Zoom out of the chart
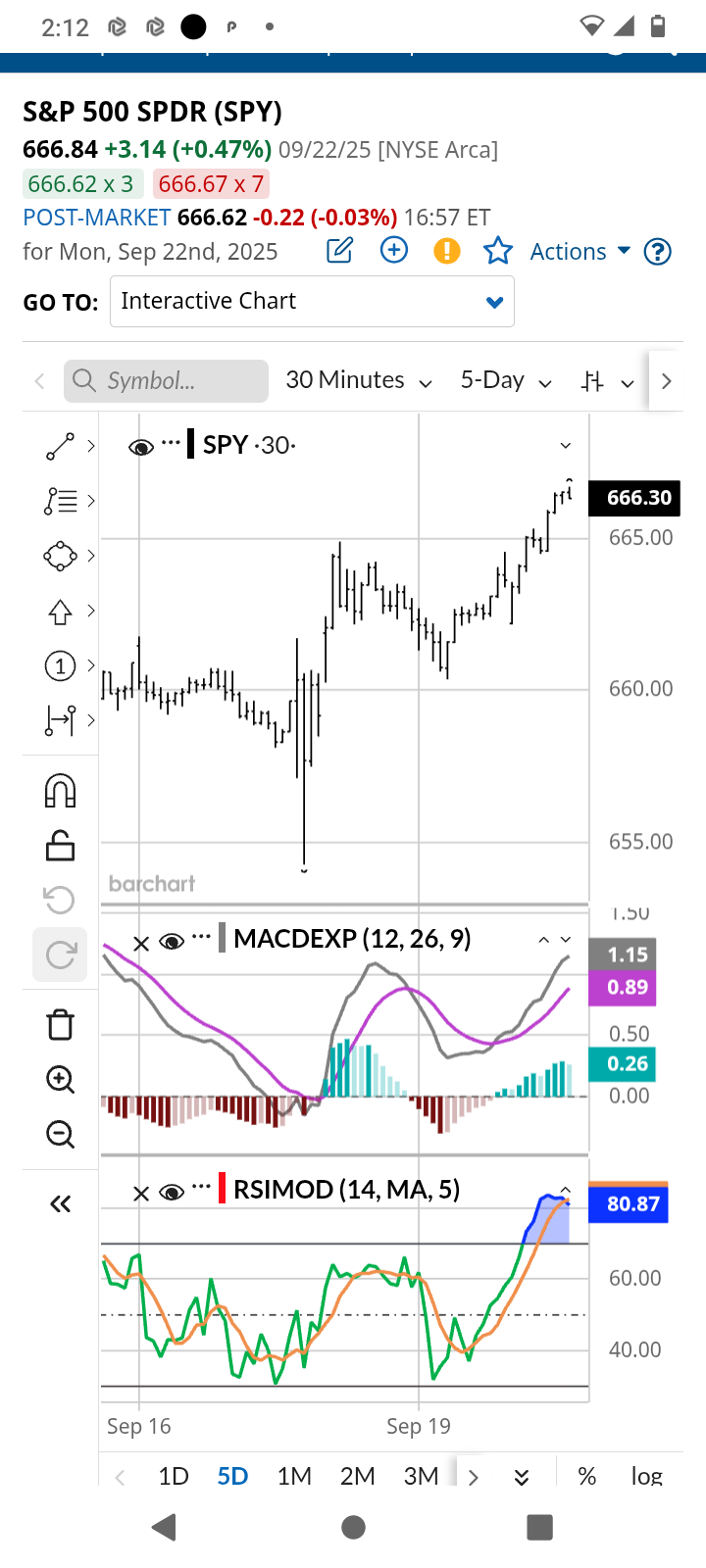The image size is (706, 1568). (x=61, y=1135)
